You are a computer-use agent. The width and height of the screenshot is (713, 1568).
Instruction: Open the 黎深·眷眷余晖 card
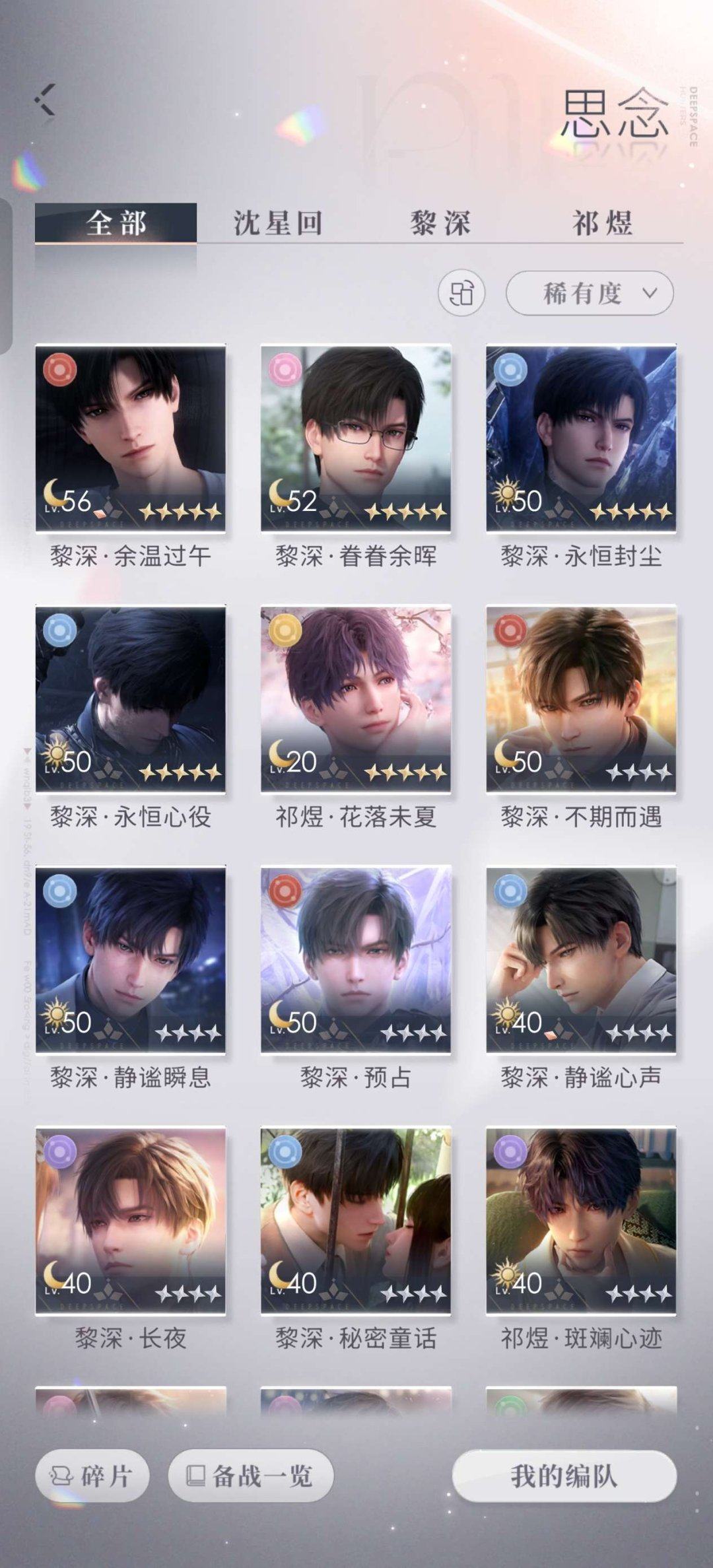click(x=356, y=438)
